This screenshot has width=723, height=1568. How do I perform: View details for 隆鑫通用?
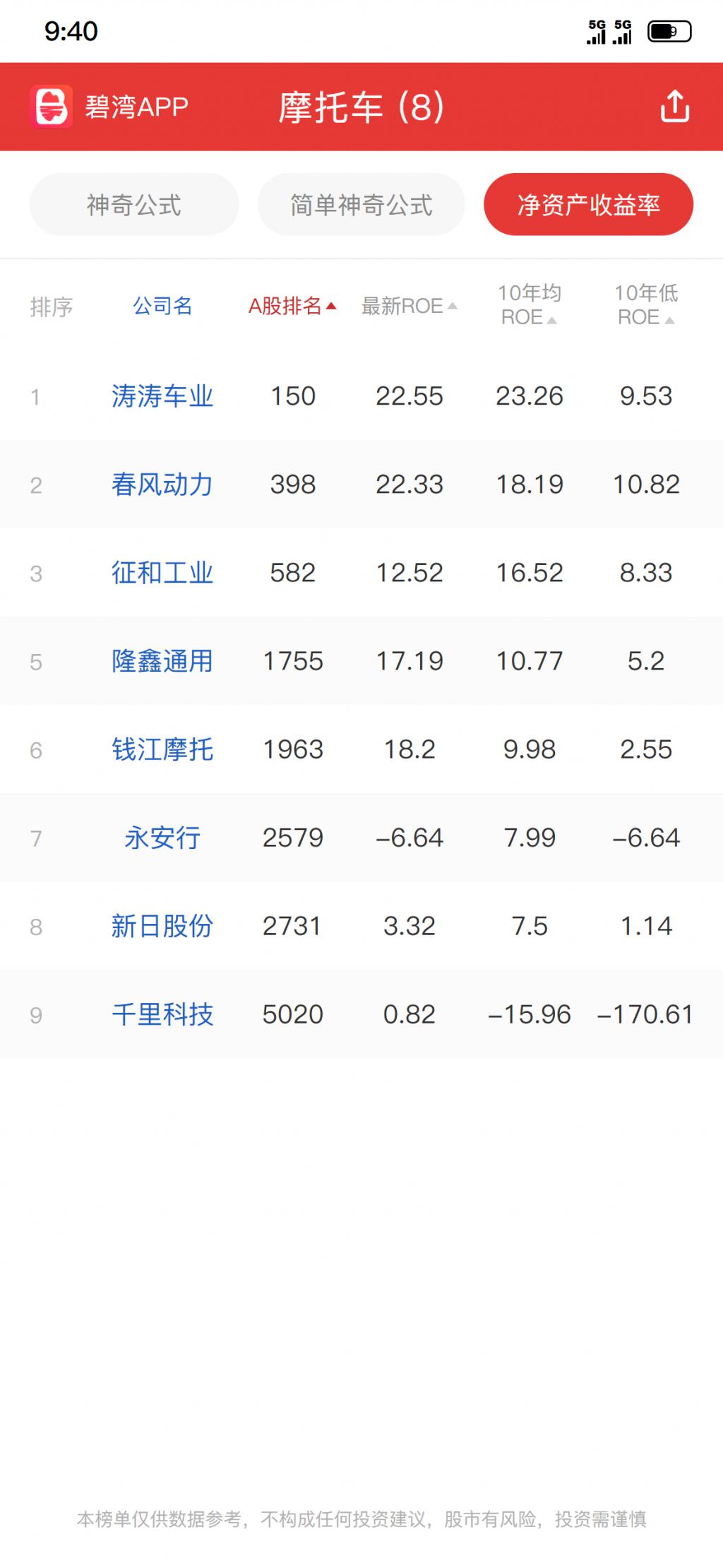(x=162, y=661)
